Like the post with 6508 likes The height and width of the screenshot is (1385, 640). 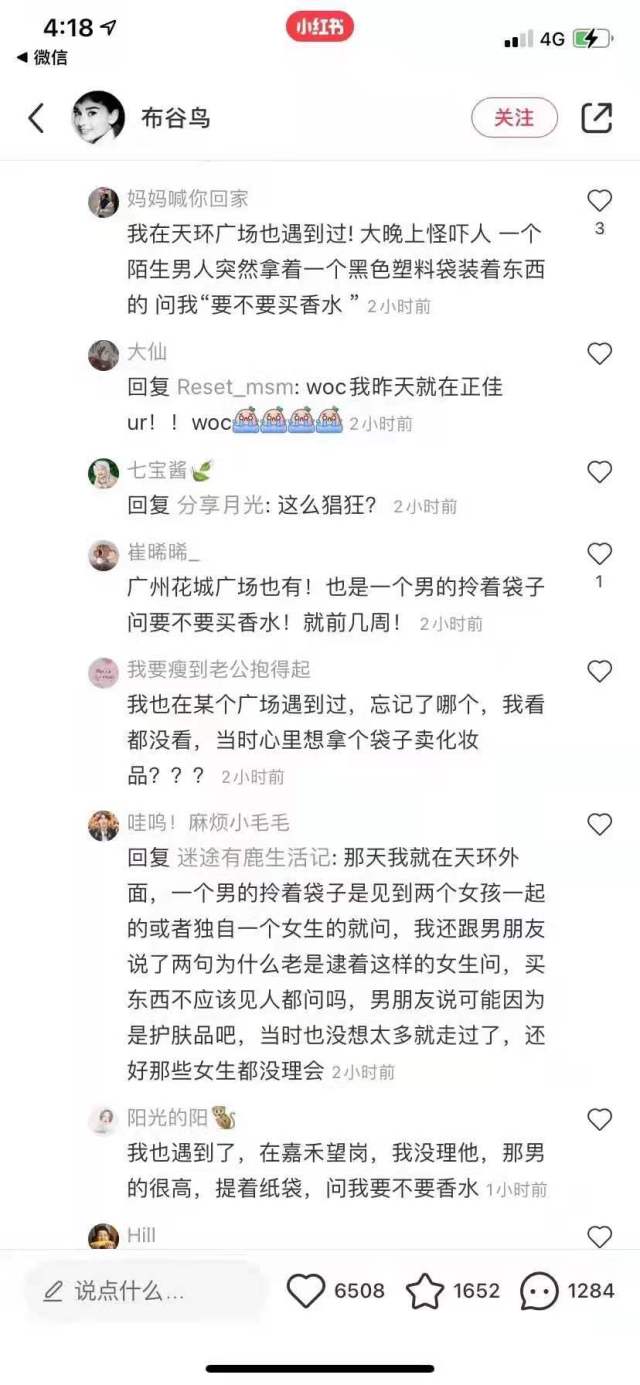(x=306, y=1291)
